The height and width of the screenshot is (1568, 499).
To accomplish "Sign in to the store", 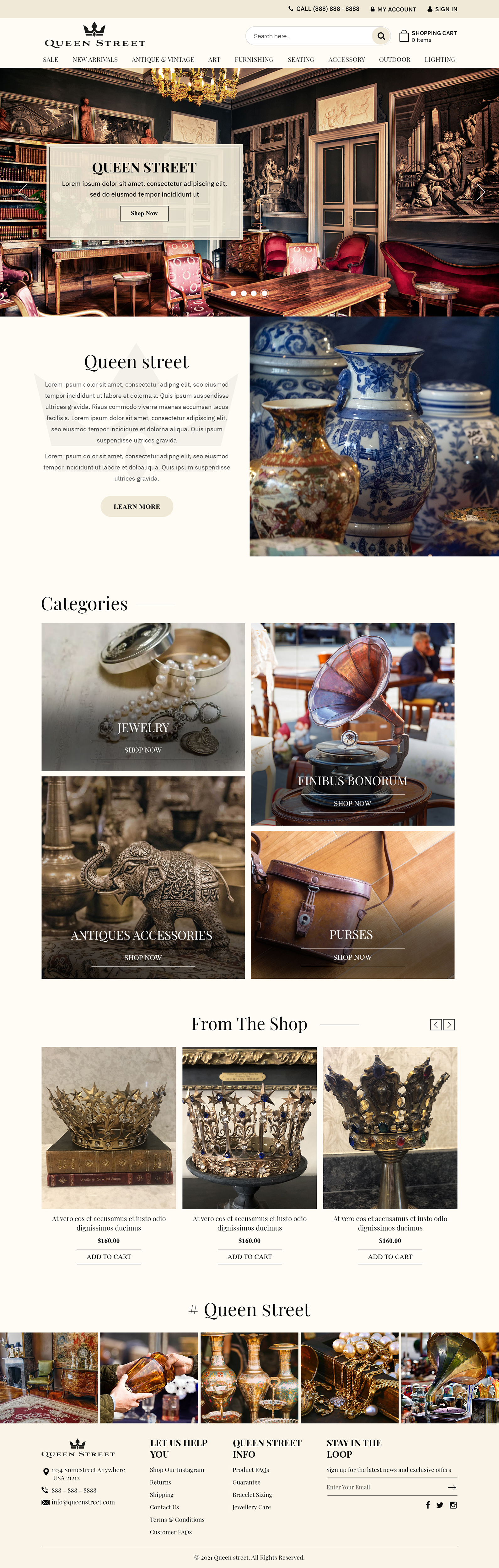I will pos(442,9).
